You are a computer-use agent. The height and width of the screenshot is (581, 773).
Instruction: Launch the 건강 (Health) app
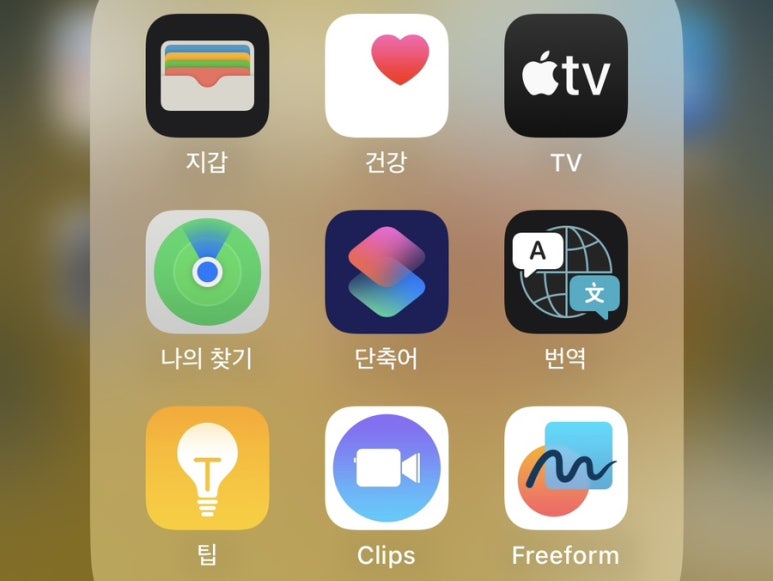coord(386,76)
